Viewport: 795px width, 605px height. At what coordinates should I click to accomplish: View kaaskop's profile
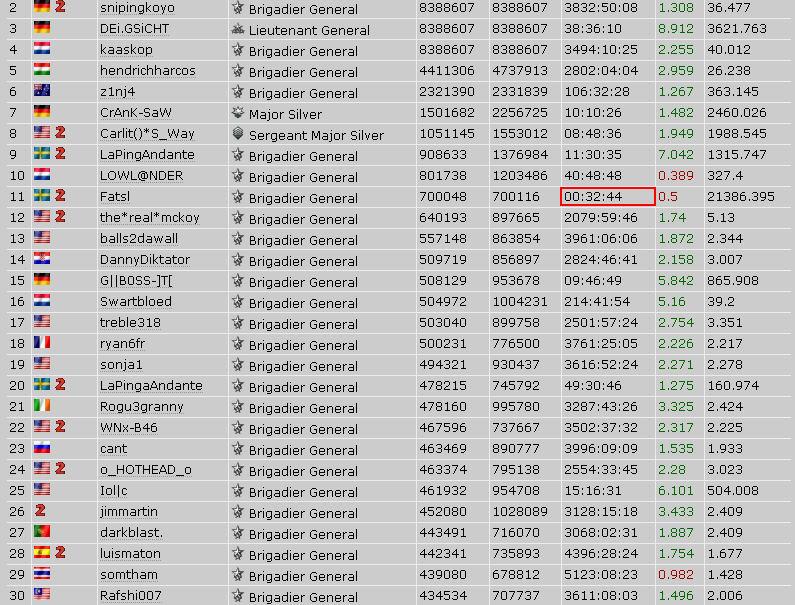[x=126, y=50]
